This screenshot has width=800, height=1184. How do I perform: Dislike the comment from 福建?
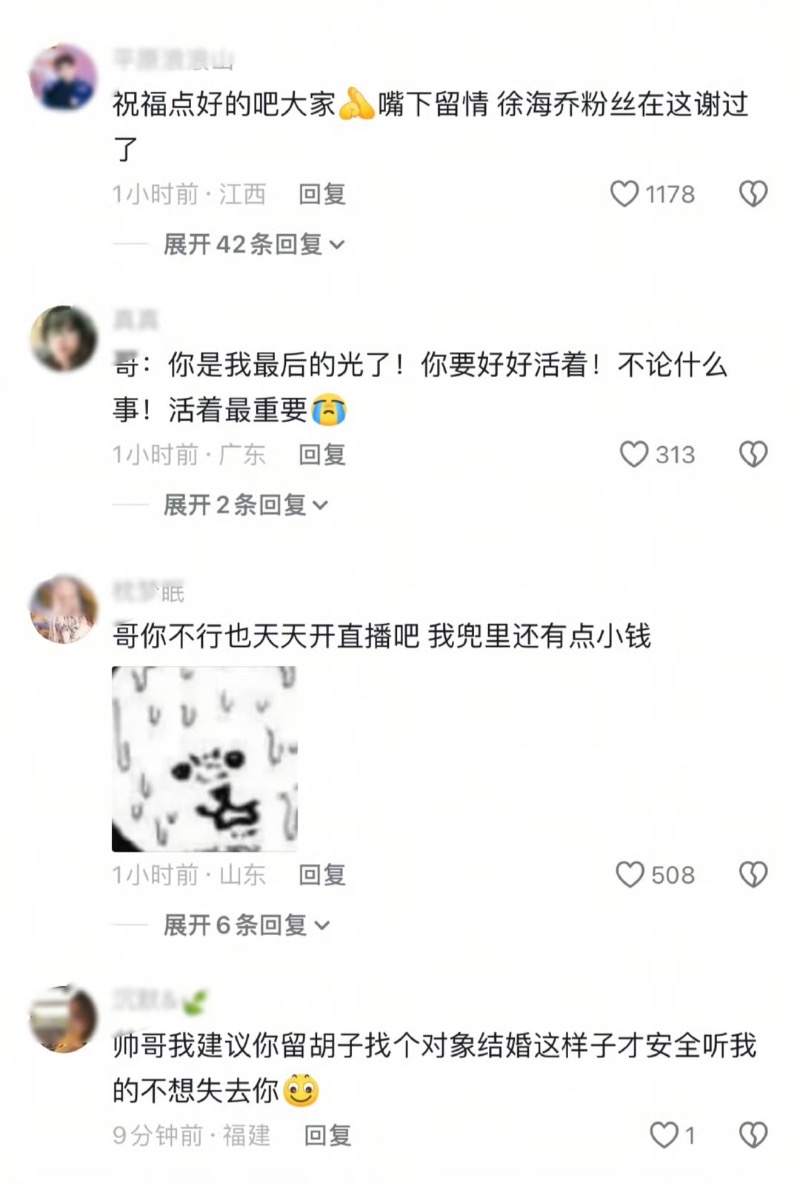coord(753,1135)
